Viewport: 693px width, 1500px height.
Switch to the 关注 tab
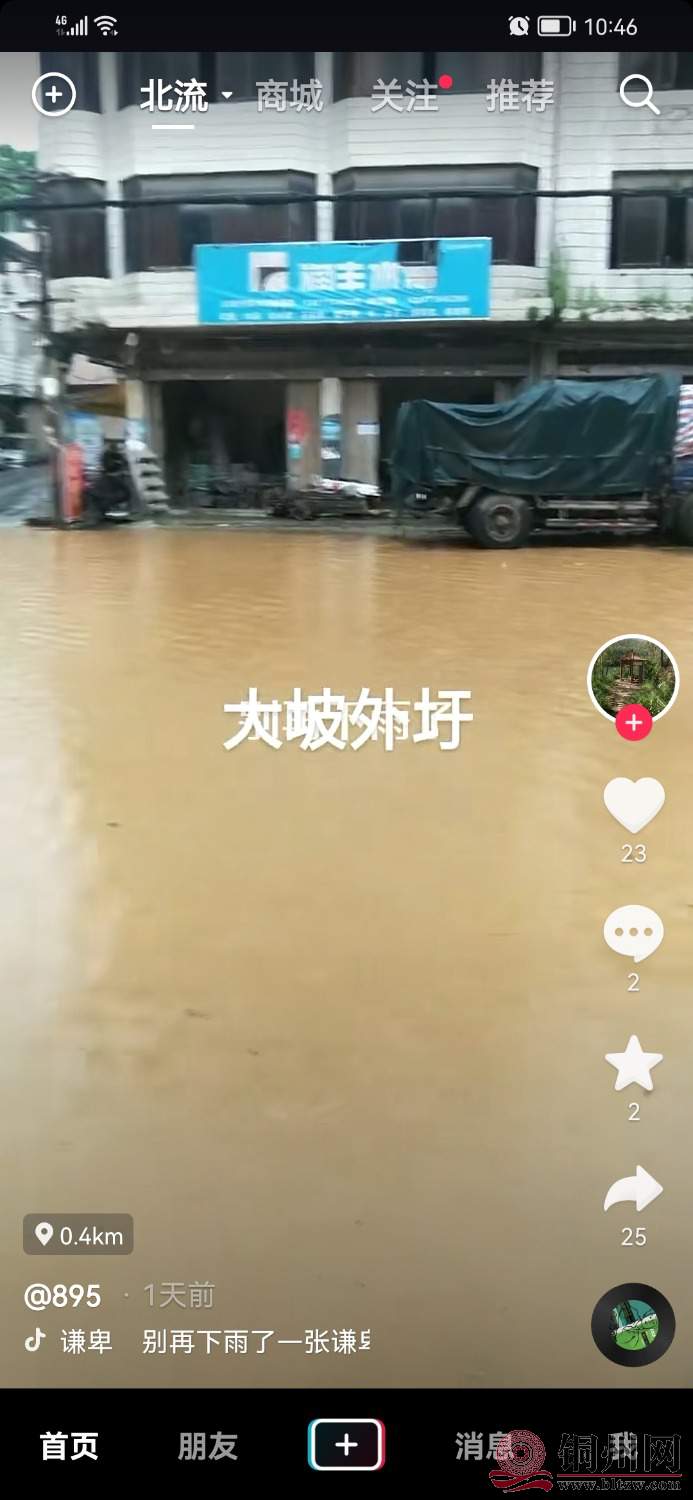405,96
